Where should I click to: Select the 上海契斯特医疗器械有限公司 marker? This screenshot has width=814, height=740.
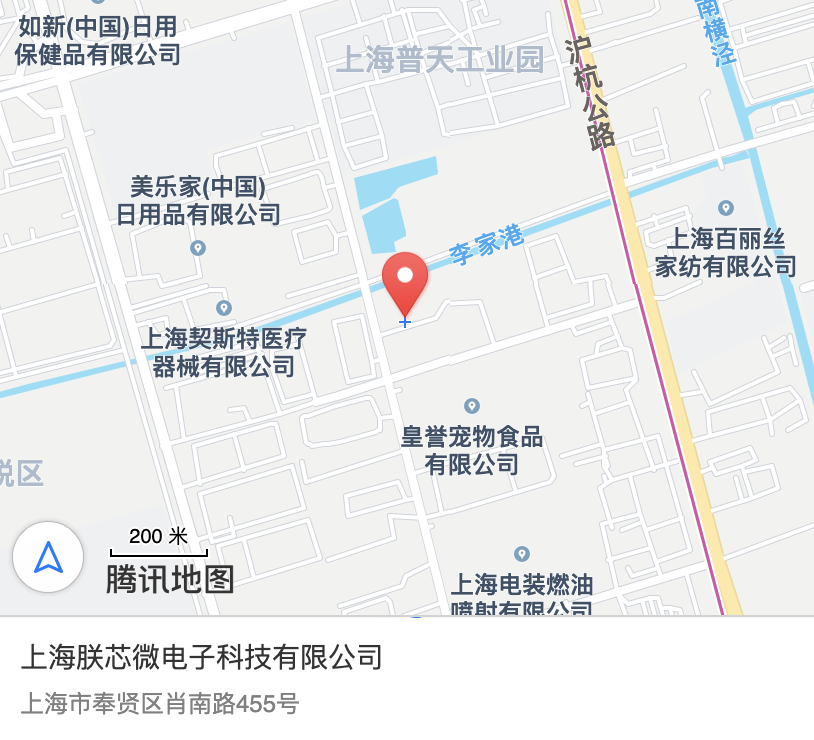click(224, 308)
